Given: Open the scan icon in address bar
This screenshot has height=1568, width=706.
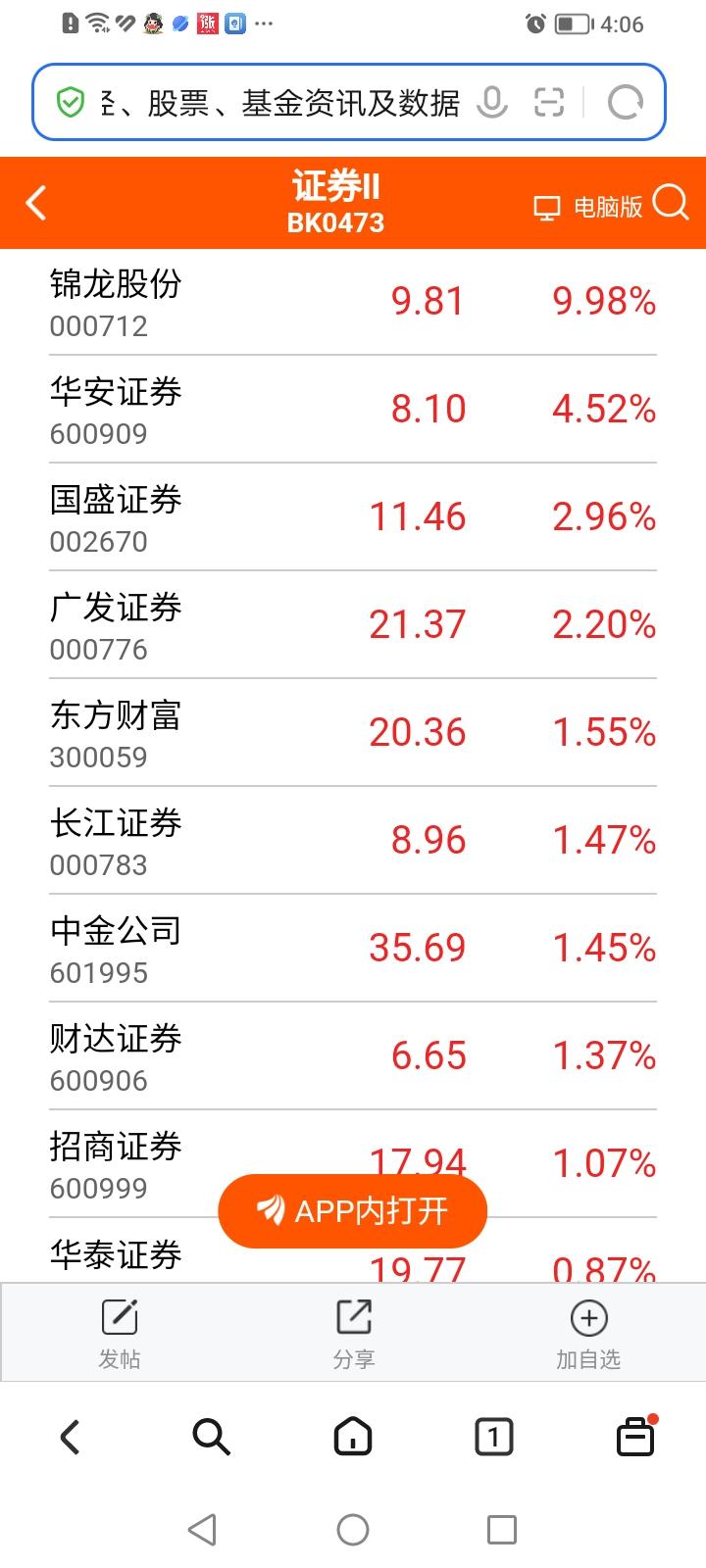Looking at the screenshot, I should pos(549,102).
